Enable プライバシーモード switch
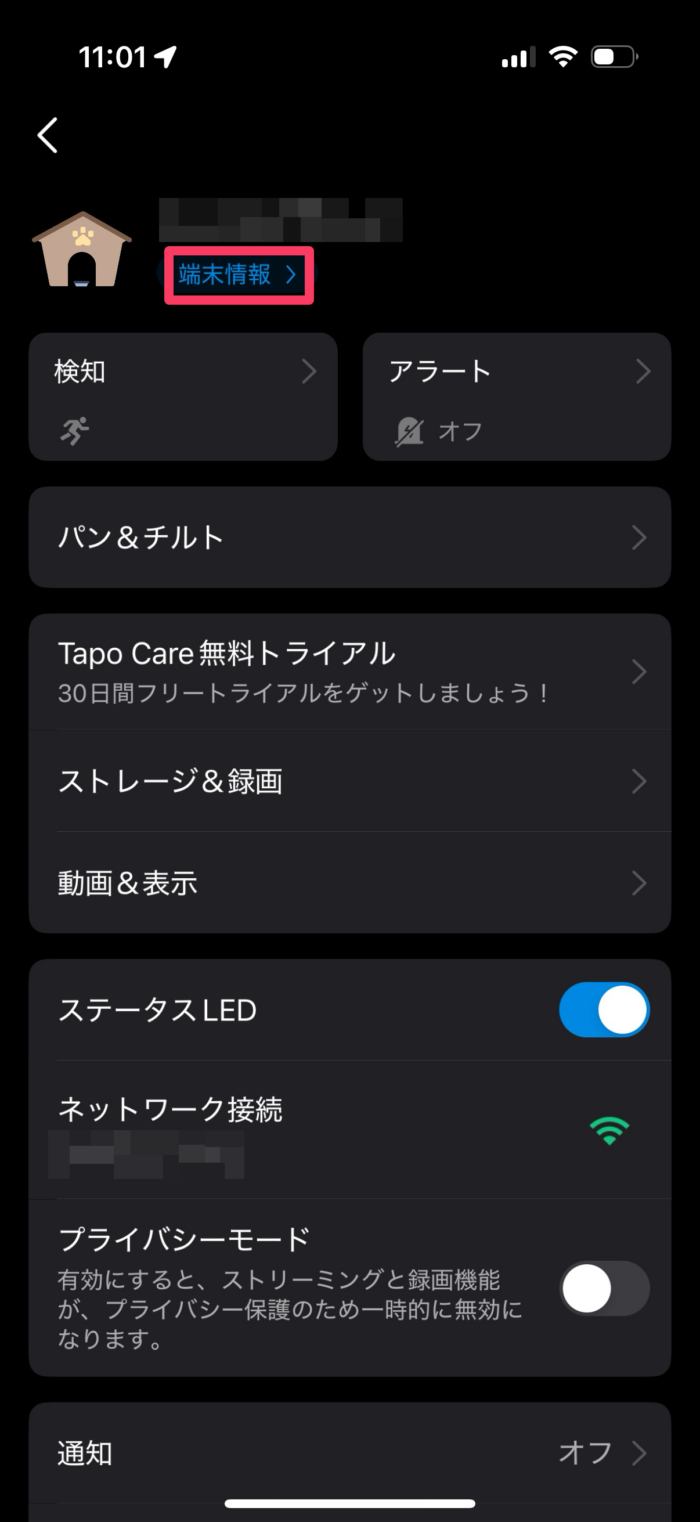The width and height of the screenshot is (700, 1522). point(603,1289)
